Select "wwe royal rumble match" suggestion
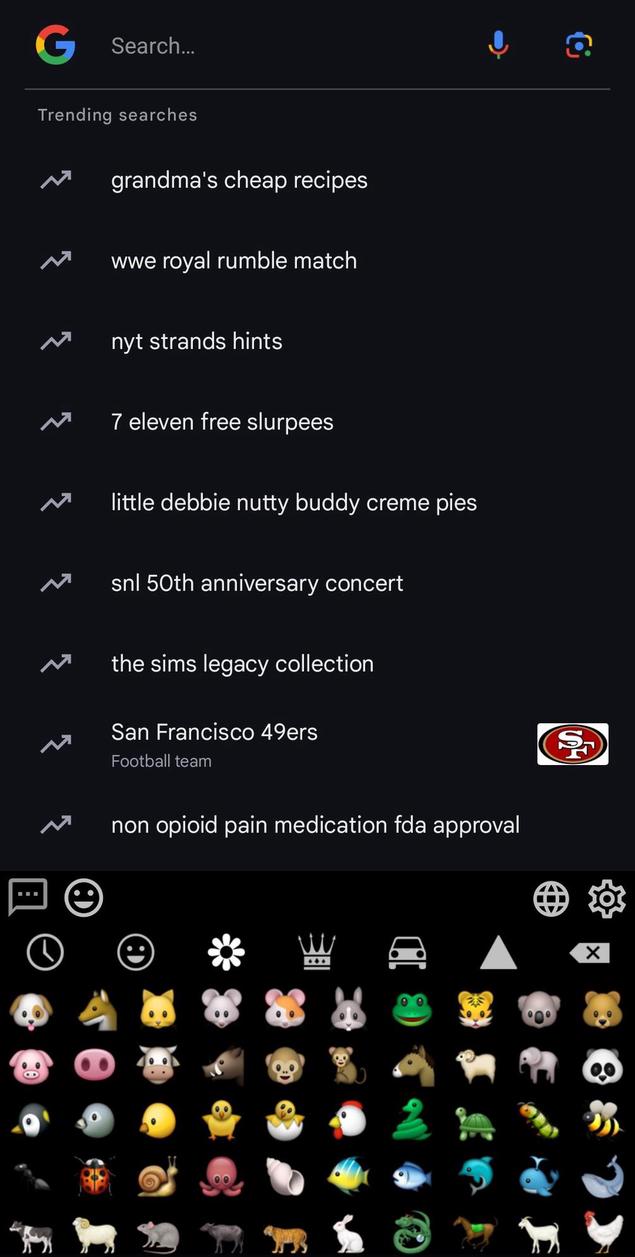 tap(234, 261)
